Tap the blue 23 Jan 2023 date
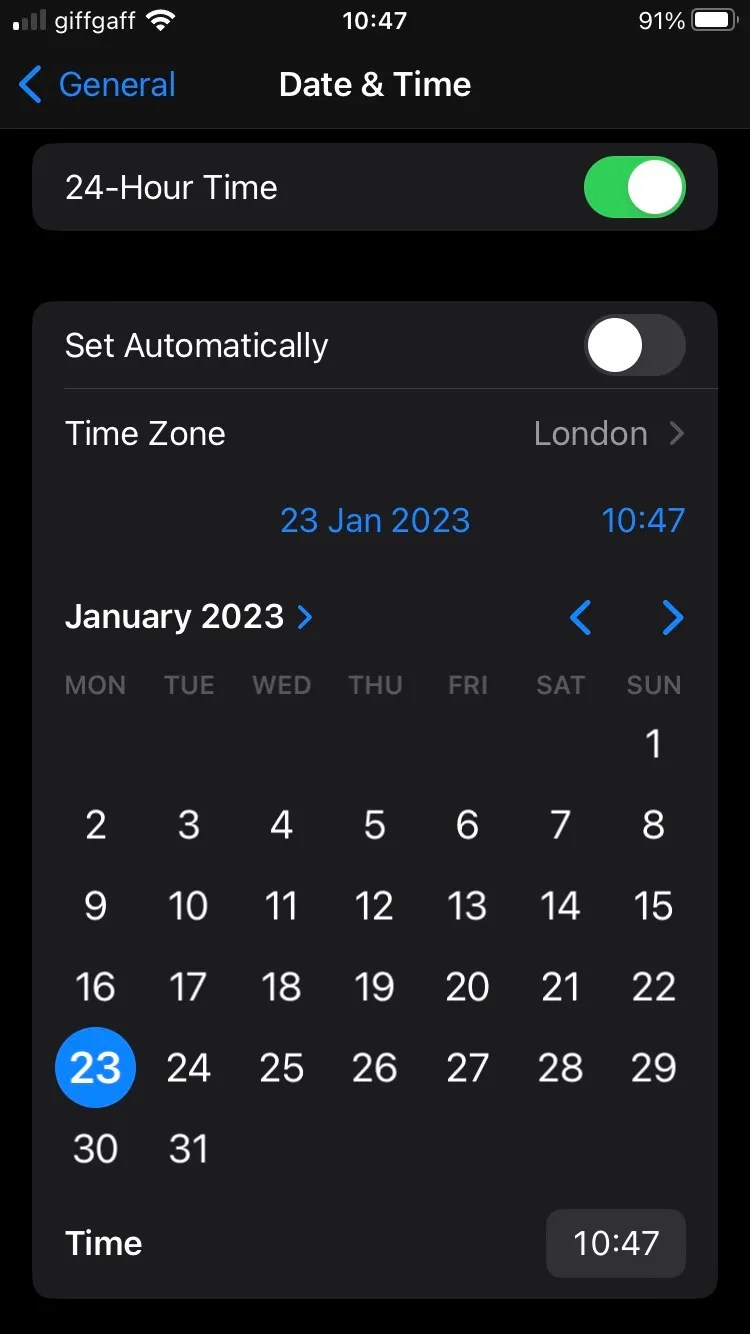 pyautogui.click(x=375, y=520)
